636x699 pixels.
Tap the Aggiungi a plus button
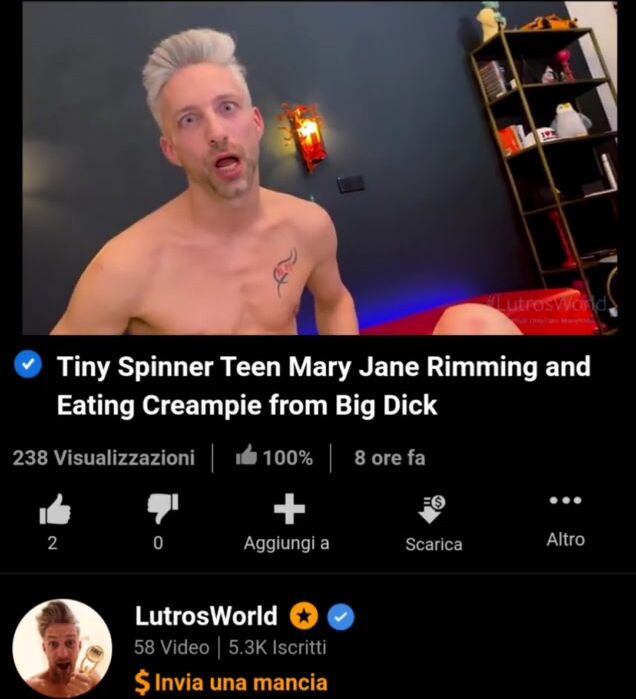point(288,510)
